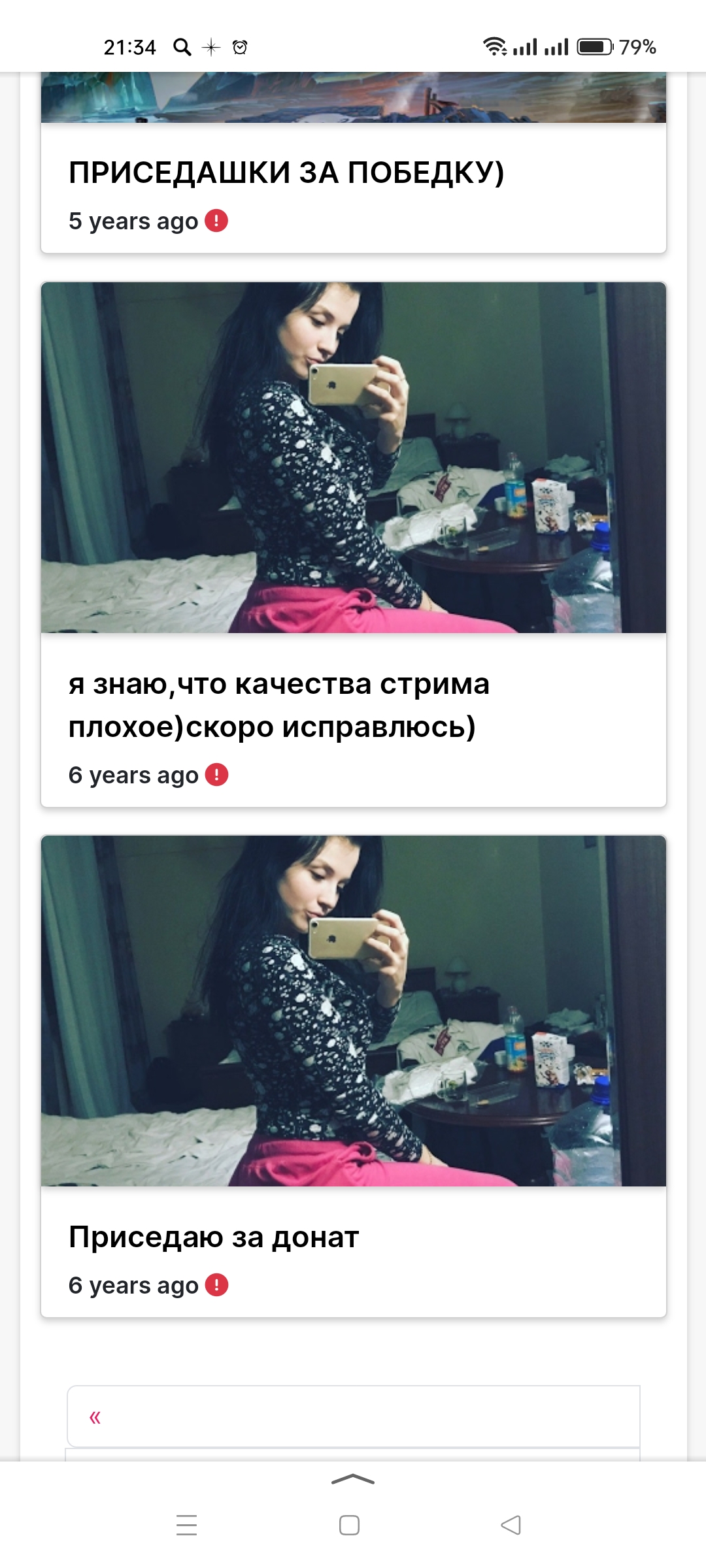706x1568 pixels.
Task: Tap the red alert icon under ПРИСЕДАШКИ ЗА ПОБЕДКУ)
Action: click(216, 221)
